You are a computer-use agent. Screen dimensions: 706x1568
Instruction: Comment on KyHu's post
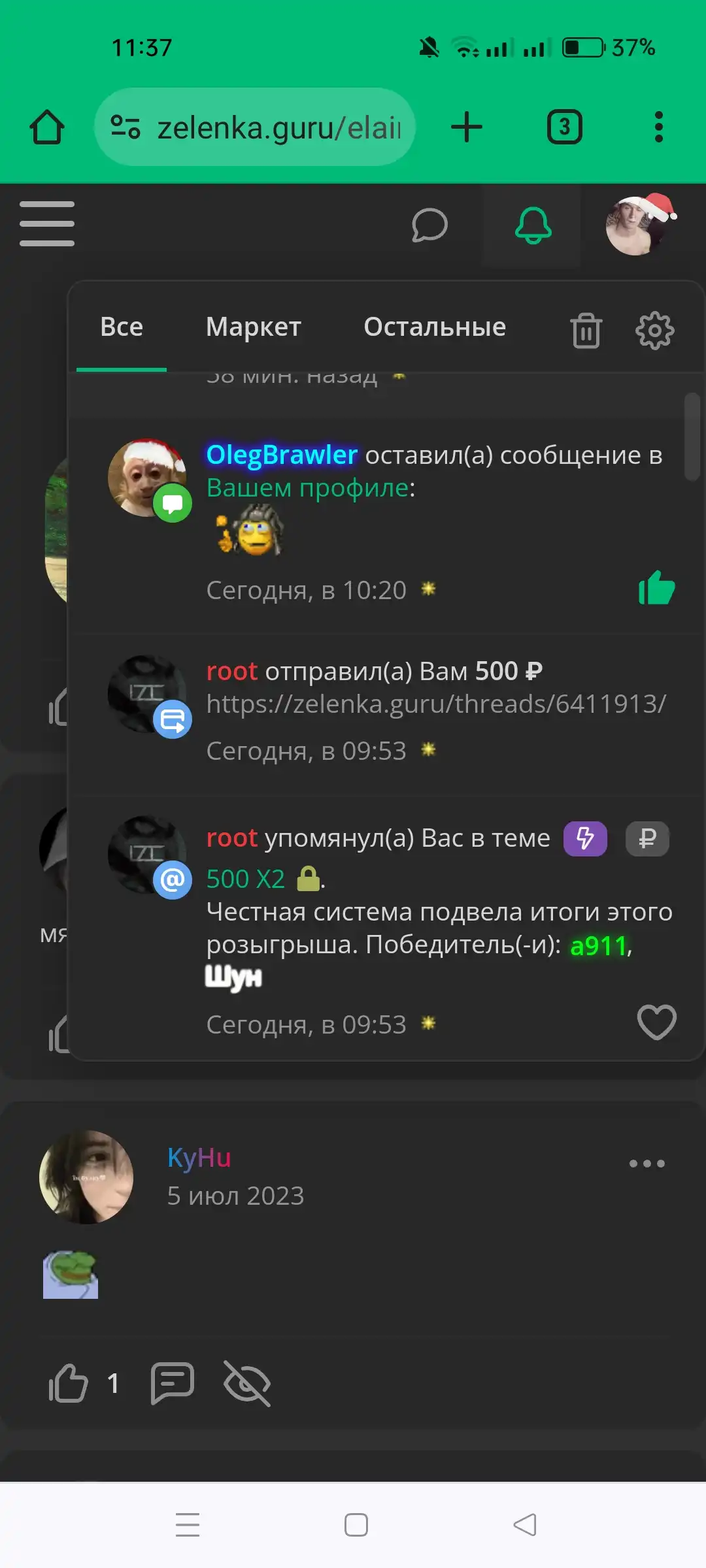coord(173,1383)
